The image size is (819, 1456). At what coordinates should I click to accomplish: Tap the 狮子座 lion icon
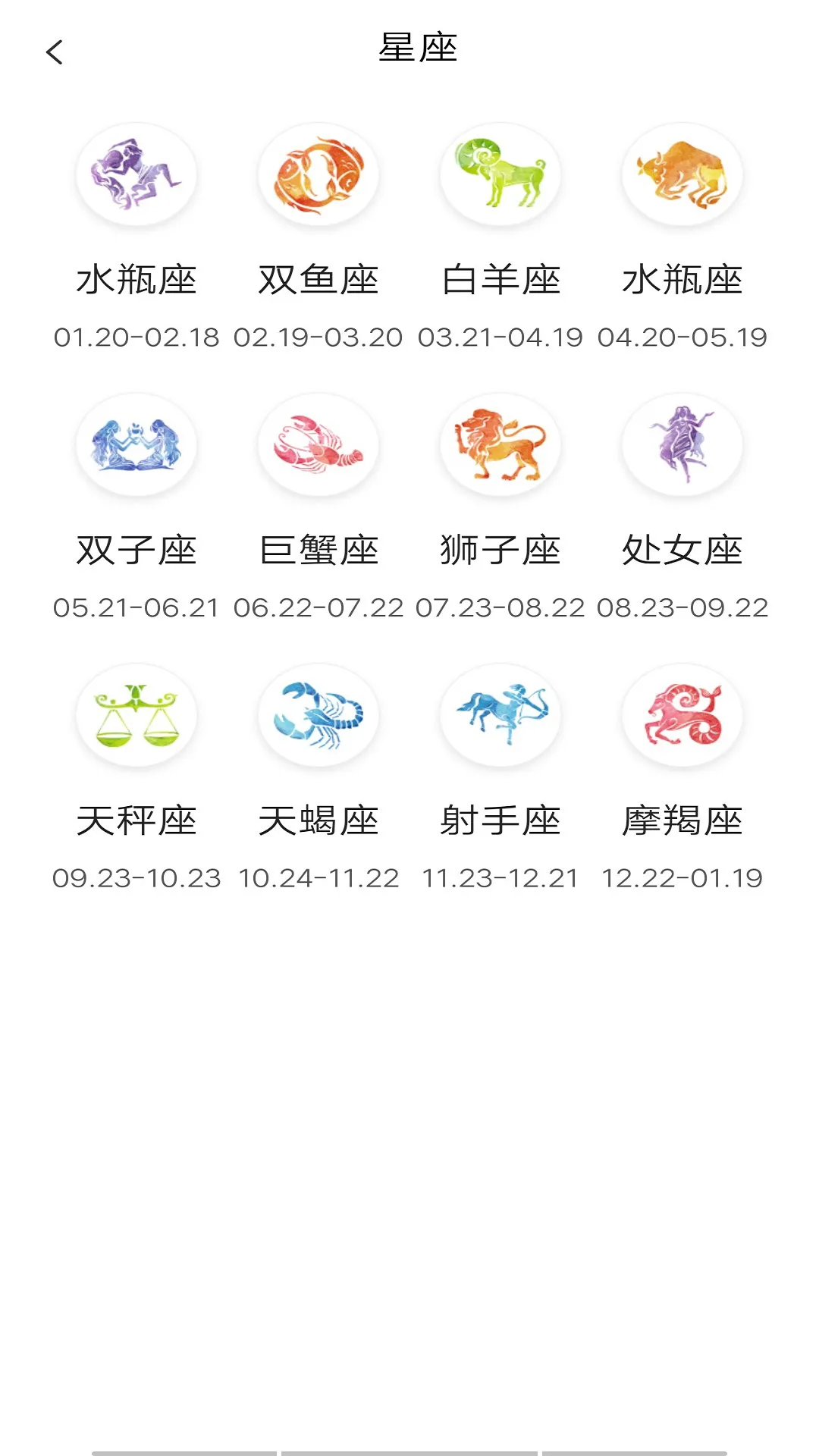pyautogui.click(x=500, y=445)
